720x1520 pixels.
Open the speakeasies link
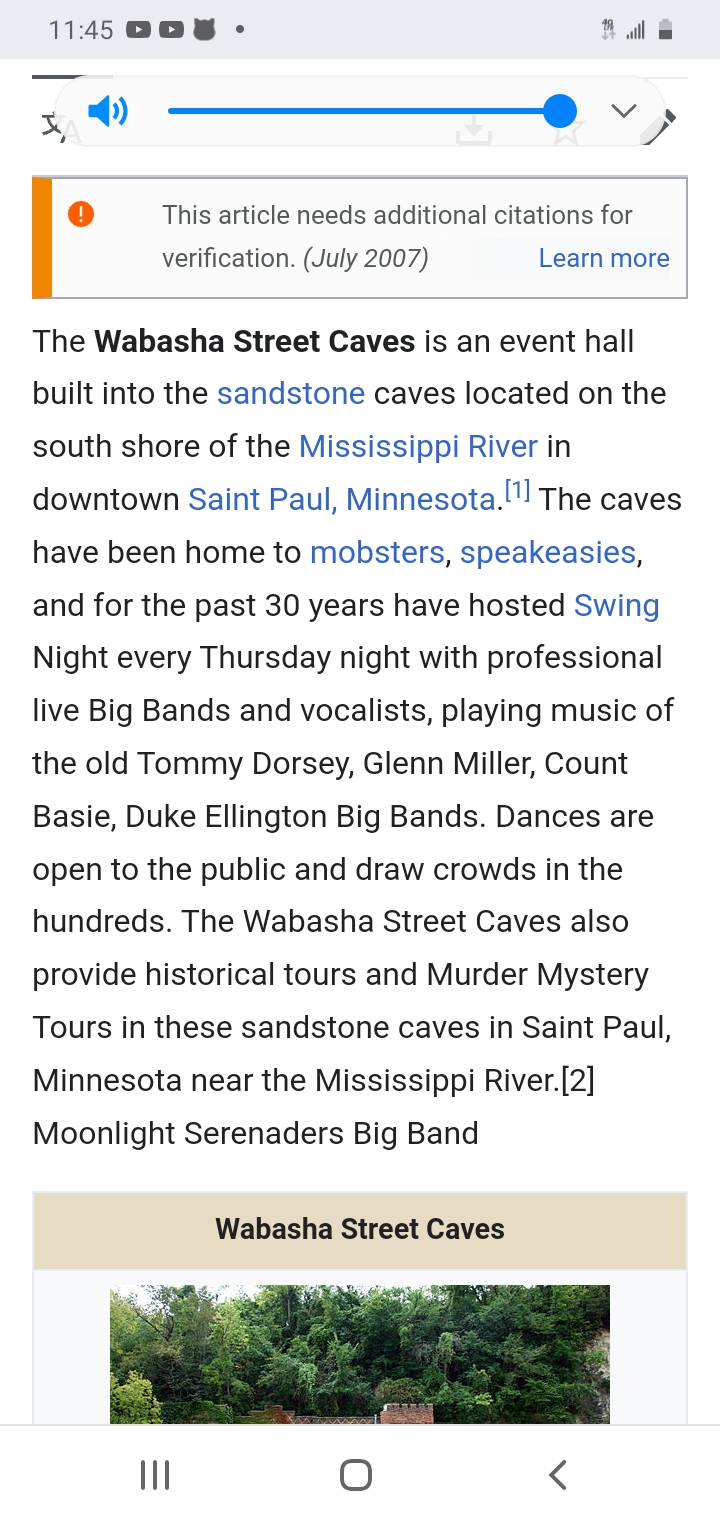pos(547,552)
